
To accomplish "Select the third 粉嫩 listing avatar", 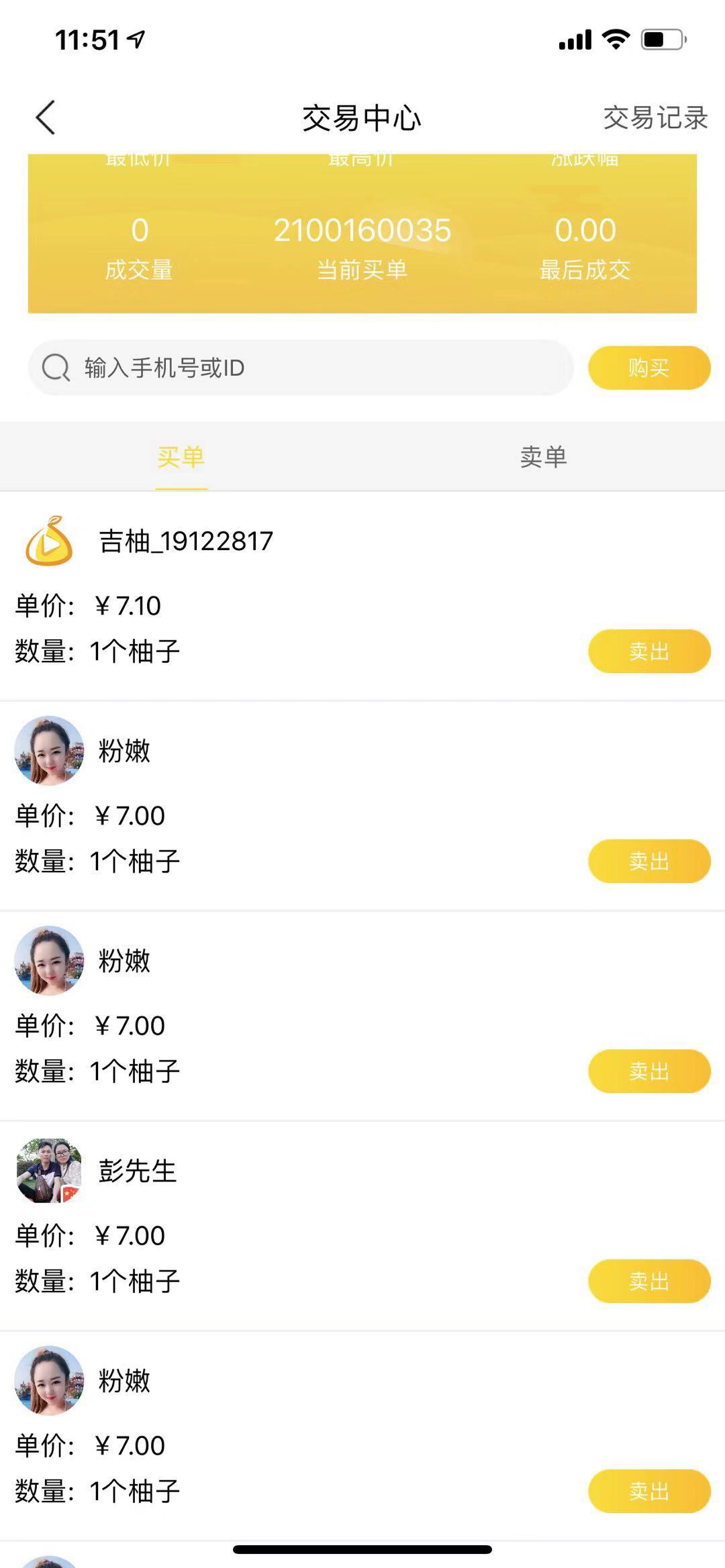I will (x=47, y=961).
